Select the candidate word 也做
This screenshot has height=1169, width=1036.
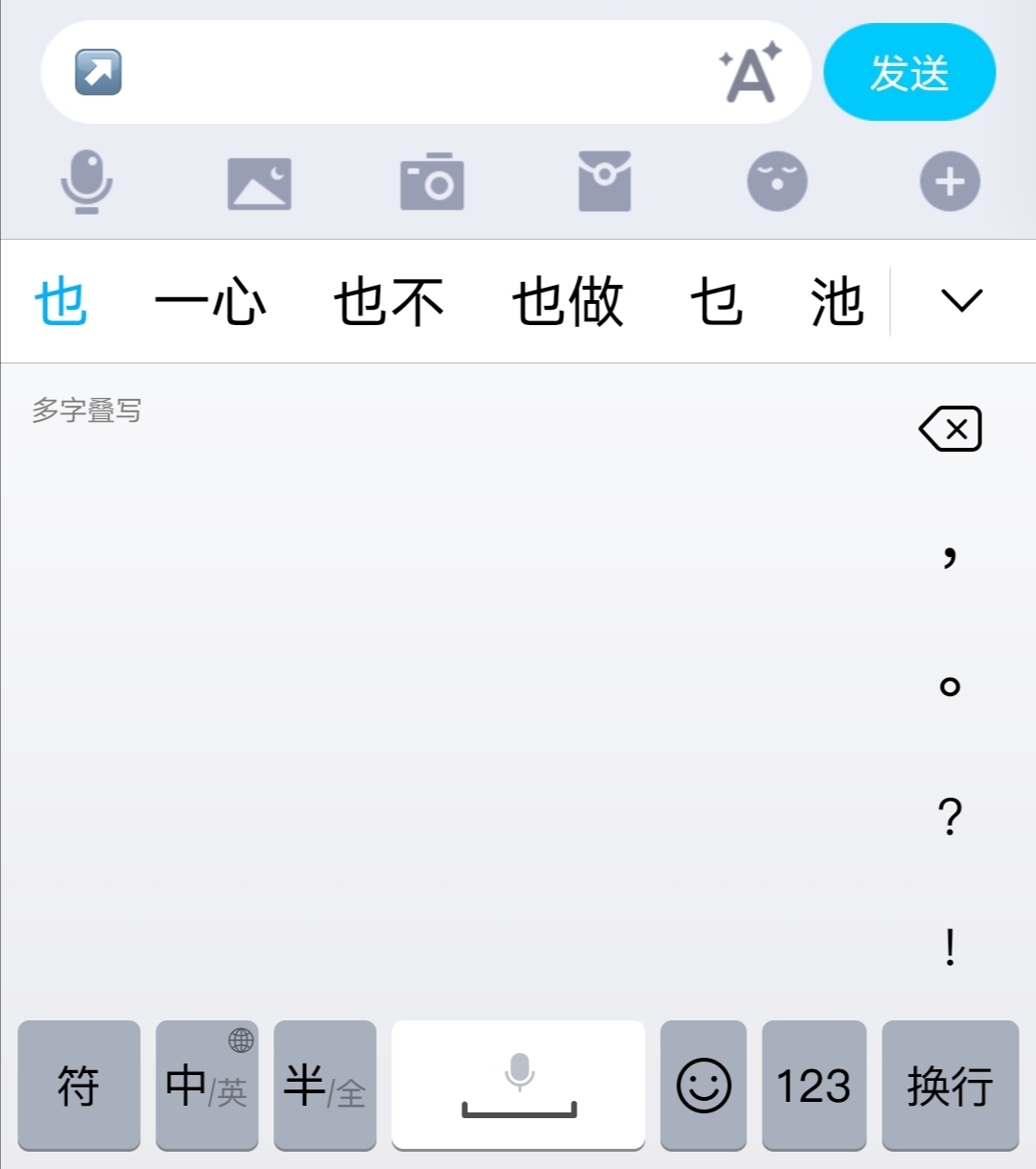click(x=568, y=300)
